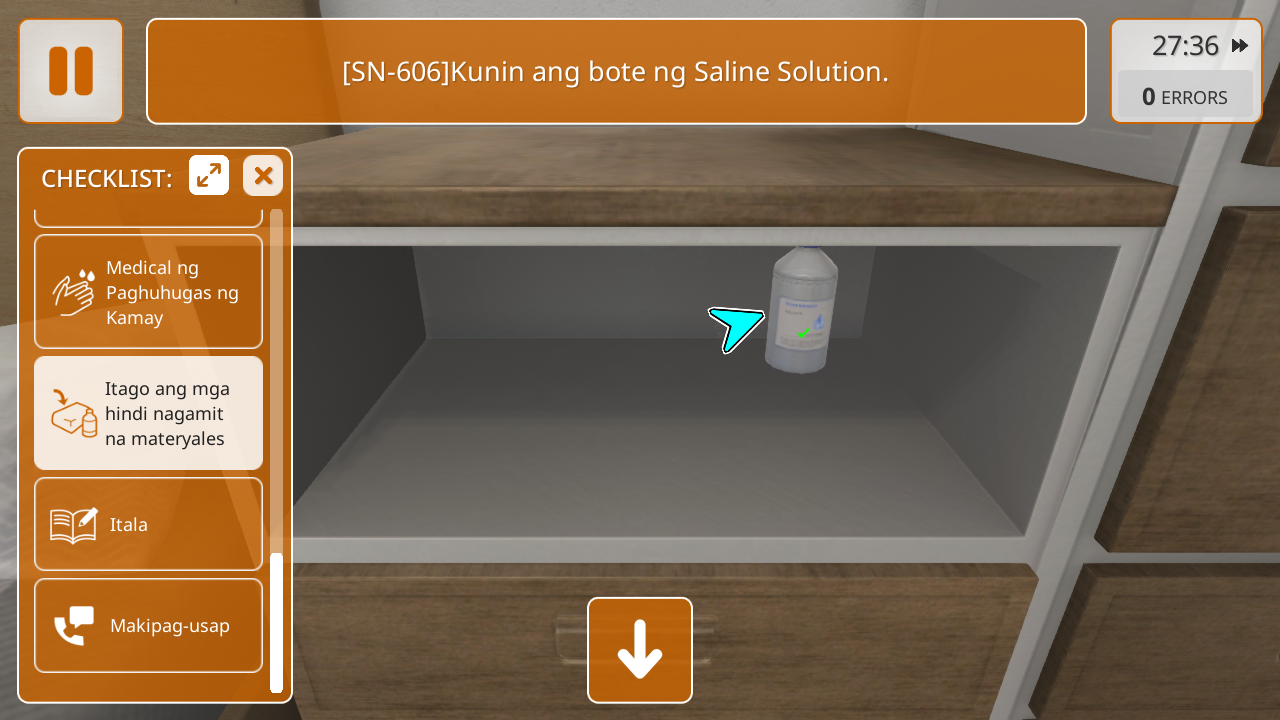This screenshot has width=1280, height=720.
Task: Fast-forward the timer
Action: coord(1240,46)
